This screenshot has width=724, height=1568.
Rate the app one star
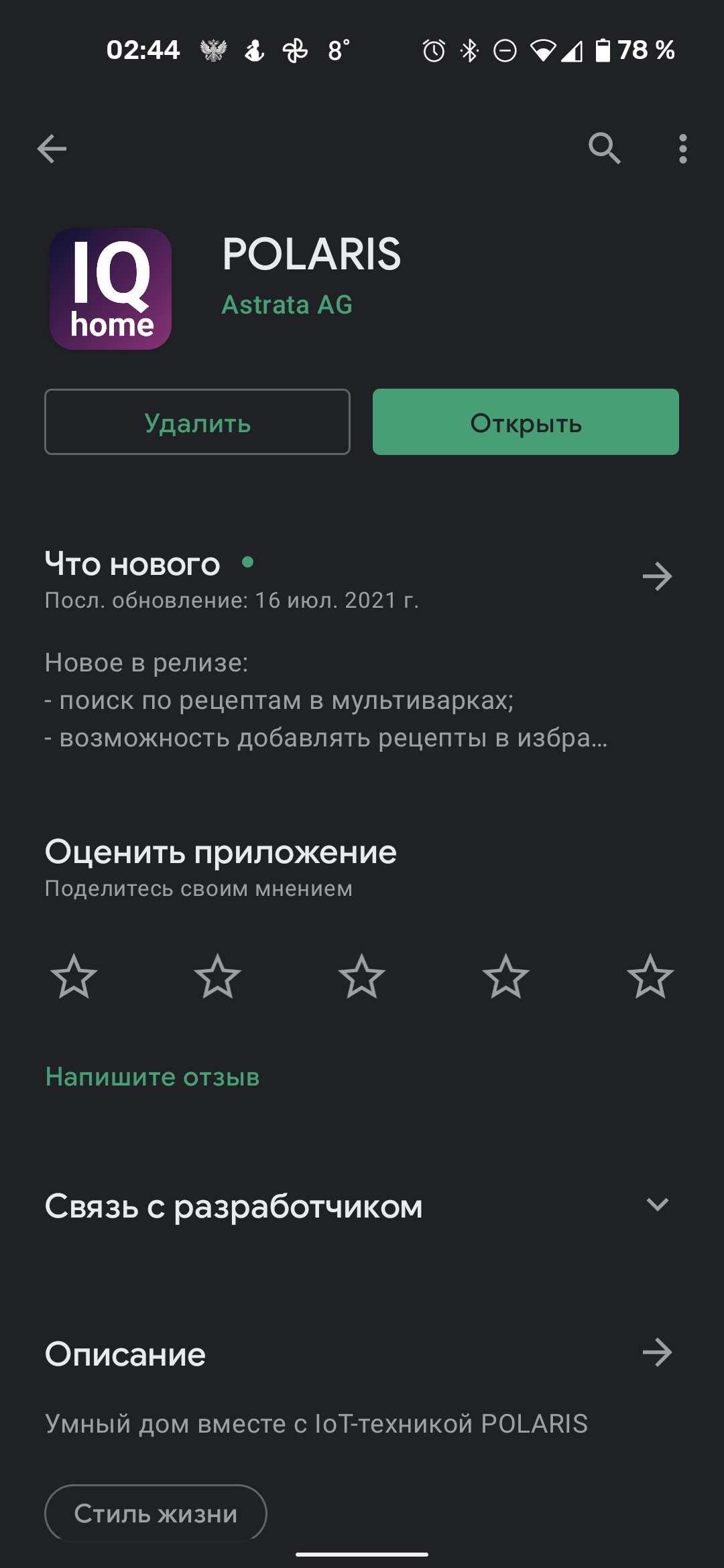click(x=74, y=976)
